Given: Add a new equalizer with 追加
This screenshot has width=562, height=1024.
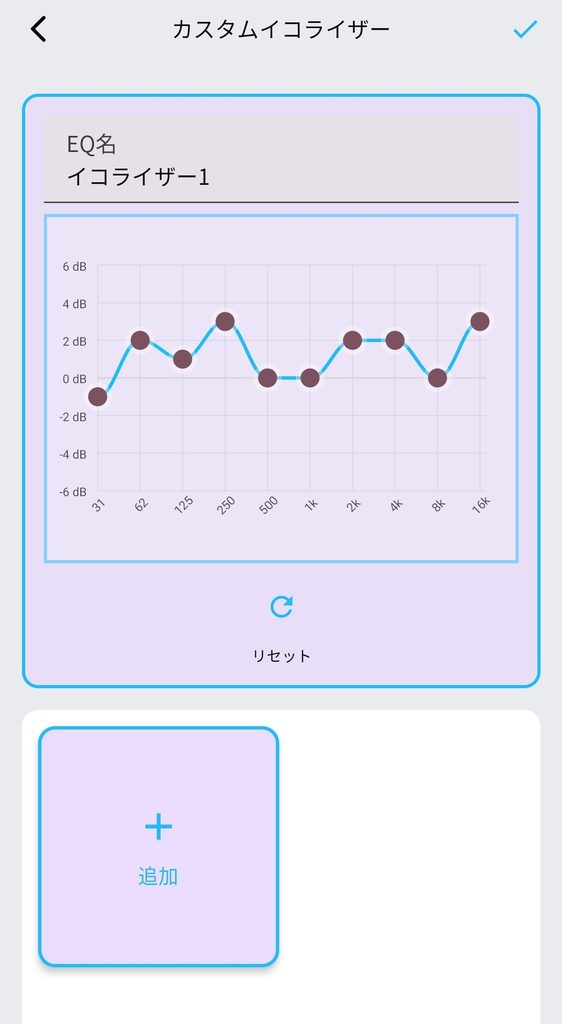Looking at the screenshot, I should click(x=159, y=847).
